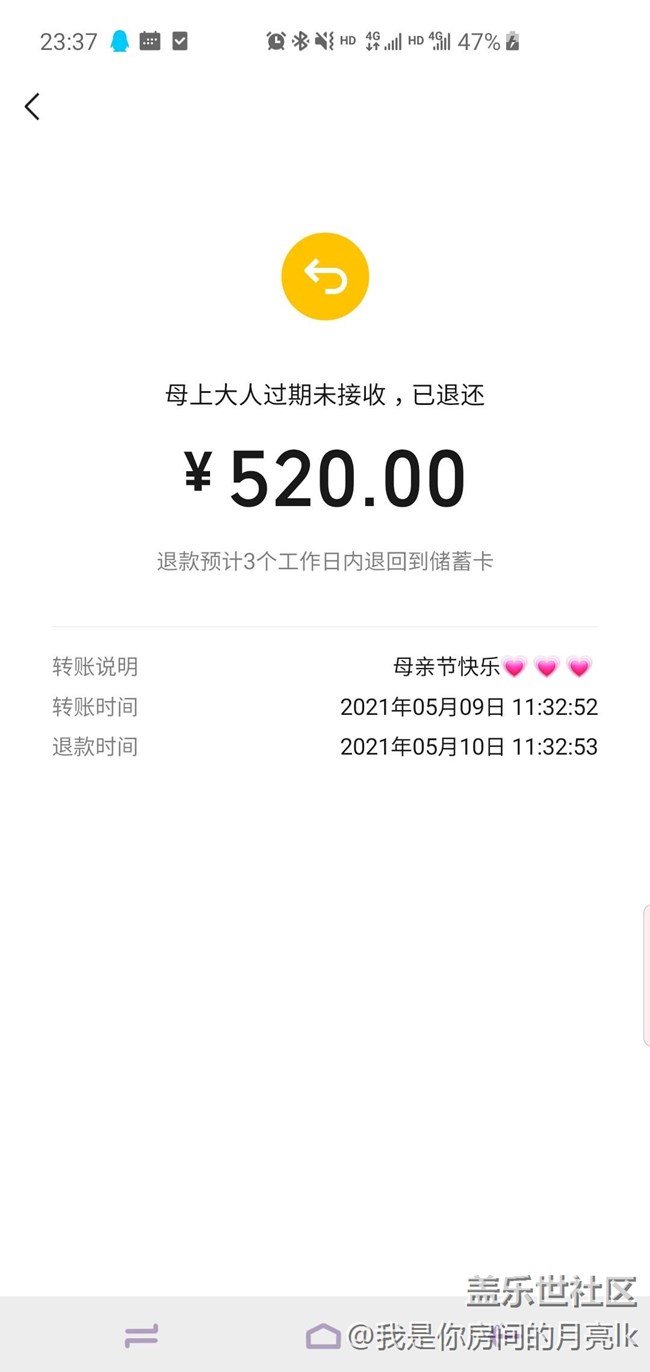Open recent apps from the navigation bar
Viewport: 650px width, 1372px height.
[x=141, y=1335]
